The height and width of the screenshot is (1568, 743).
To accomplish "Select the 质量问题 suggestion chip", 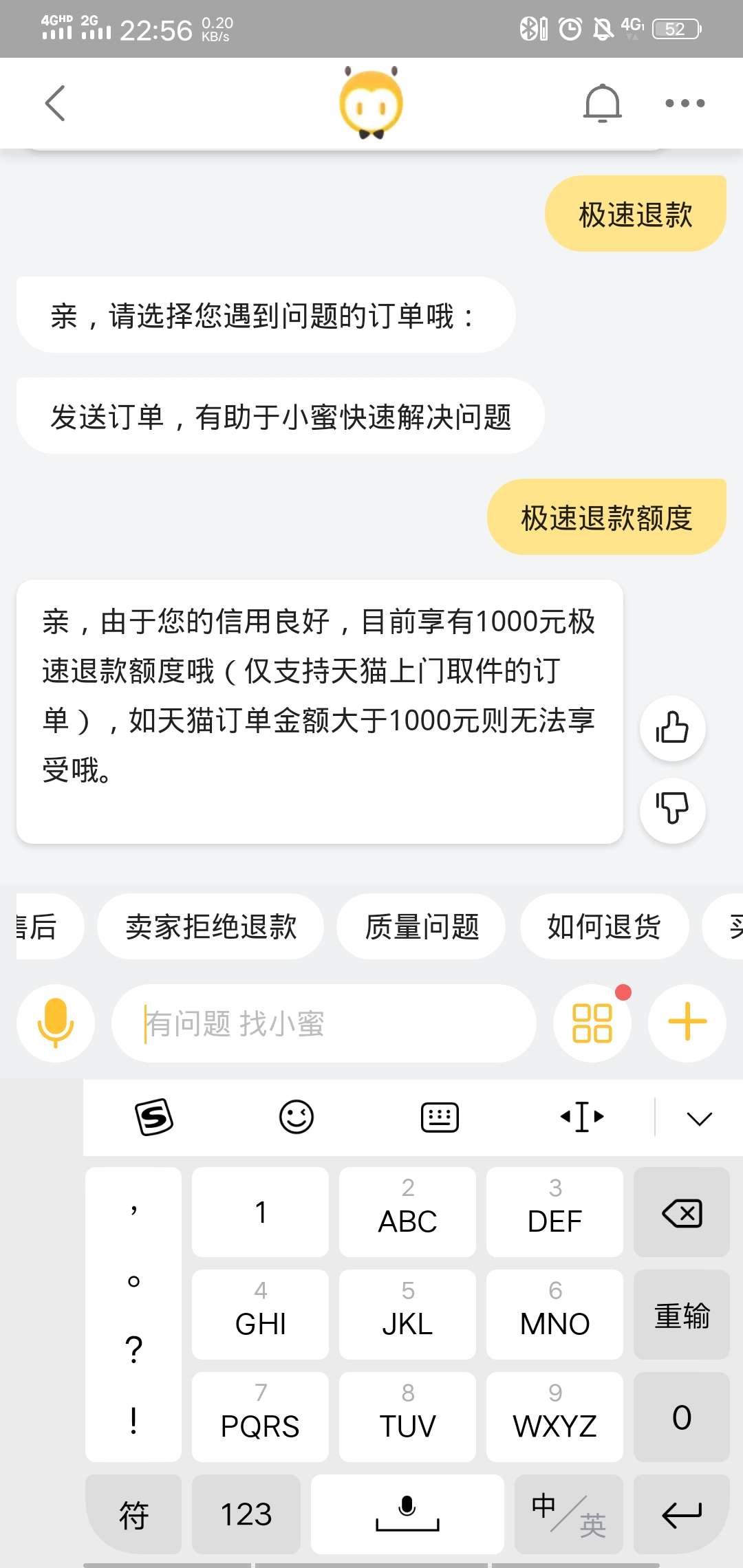I will [421, 926].
